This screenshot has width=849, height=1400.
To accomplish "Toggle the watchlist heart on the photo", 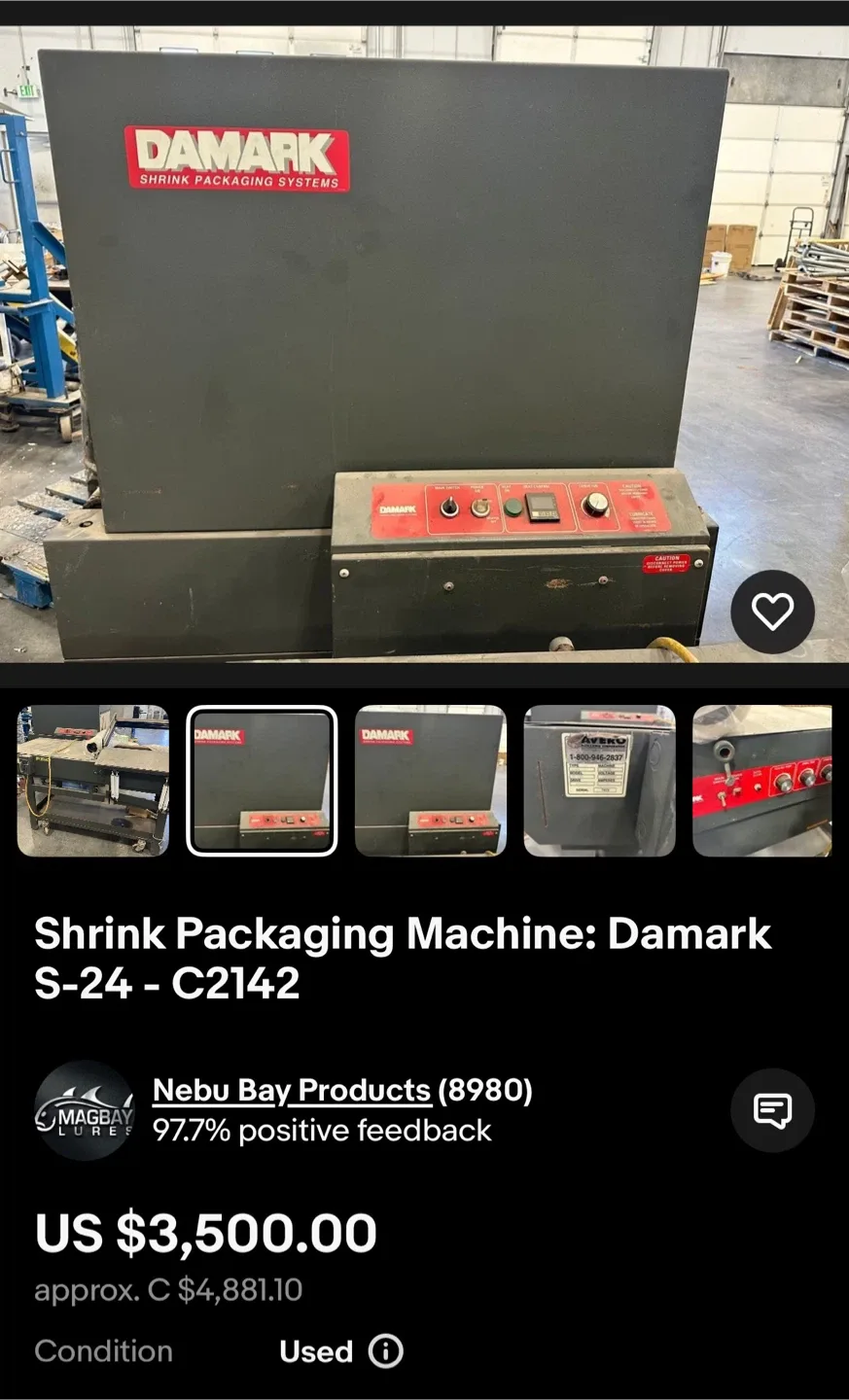I will [x=773, y=611].
